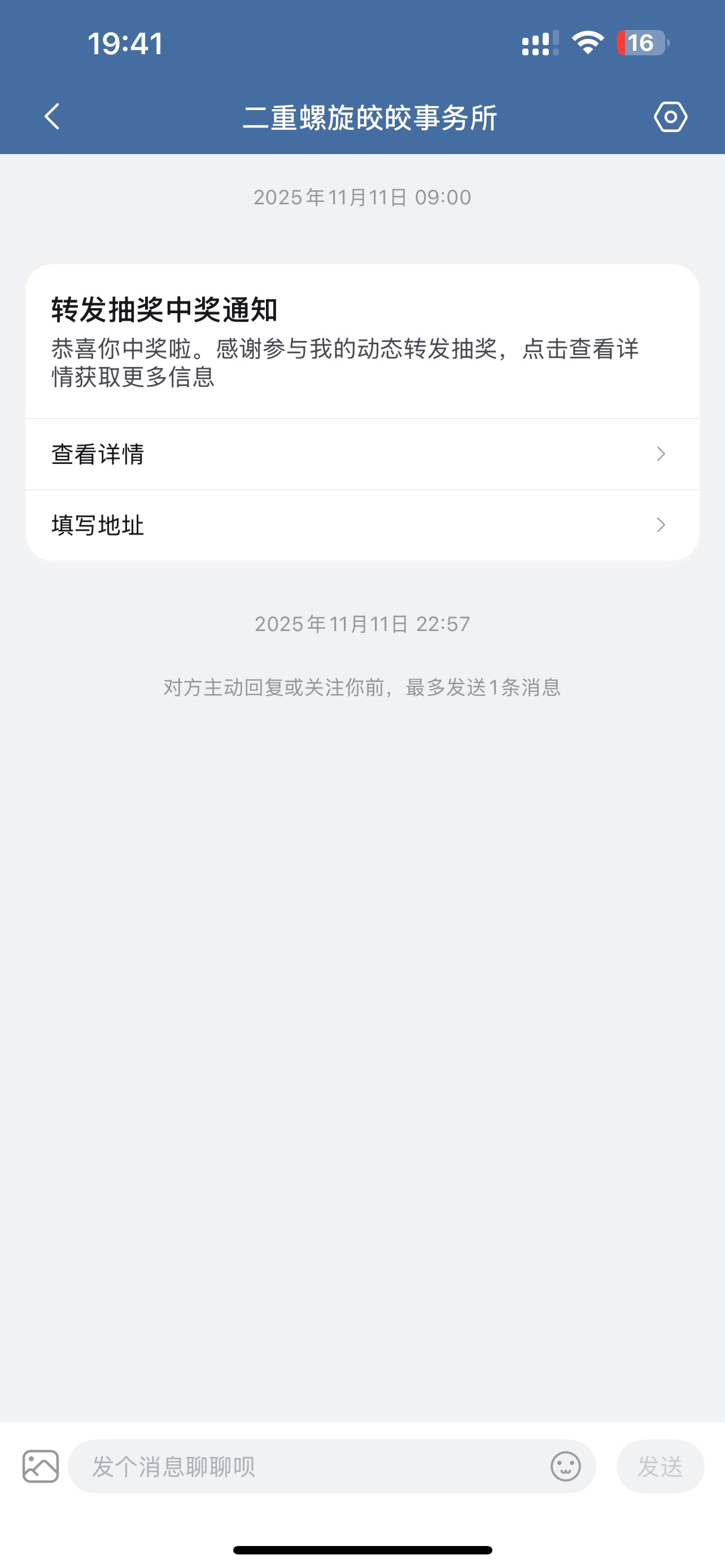Open 查看详情 for the lottery prize

click(362, 454)
